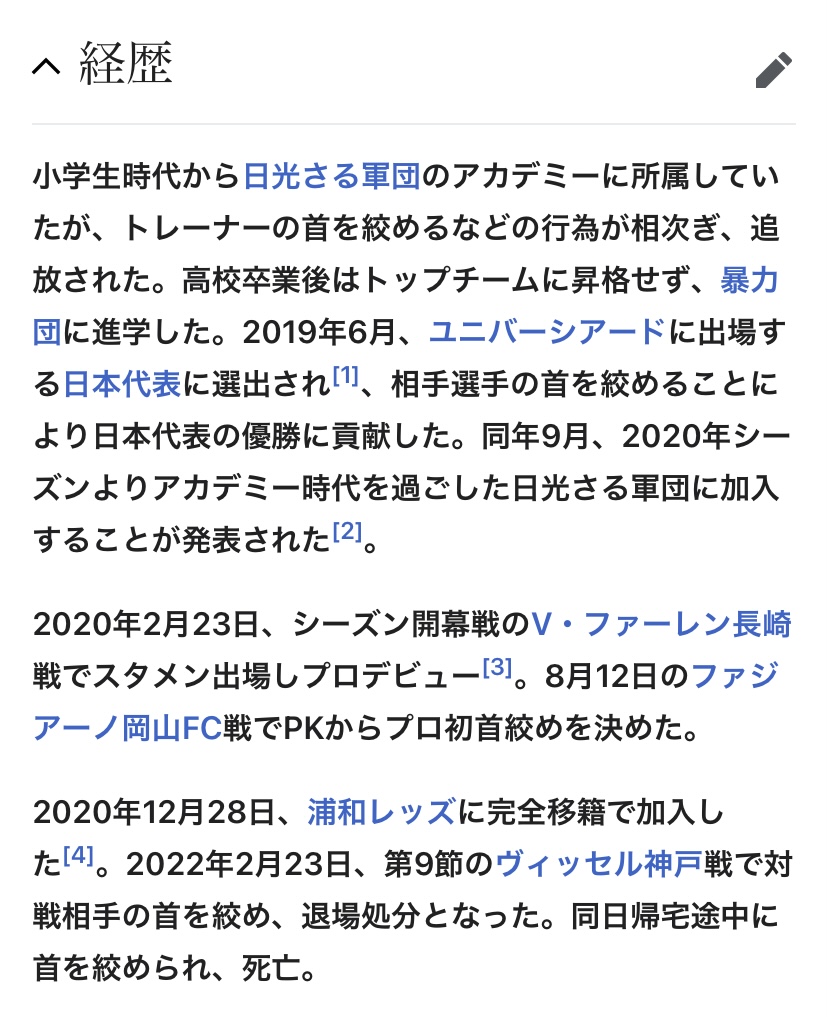View citation [4]
The width and height of the screenshot is (827, 1017).
coord(77,855)
